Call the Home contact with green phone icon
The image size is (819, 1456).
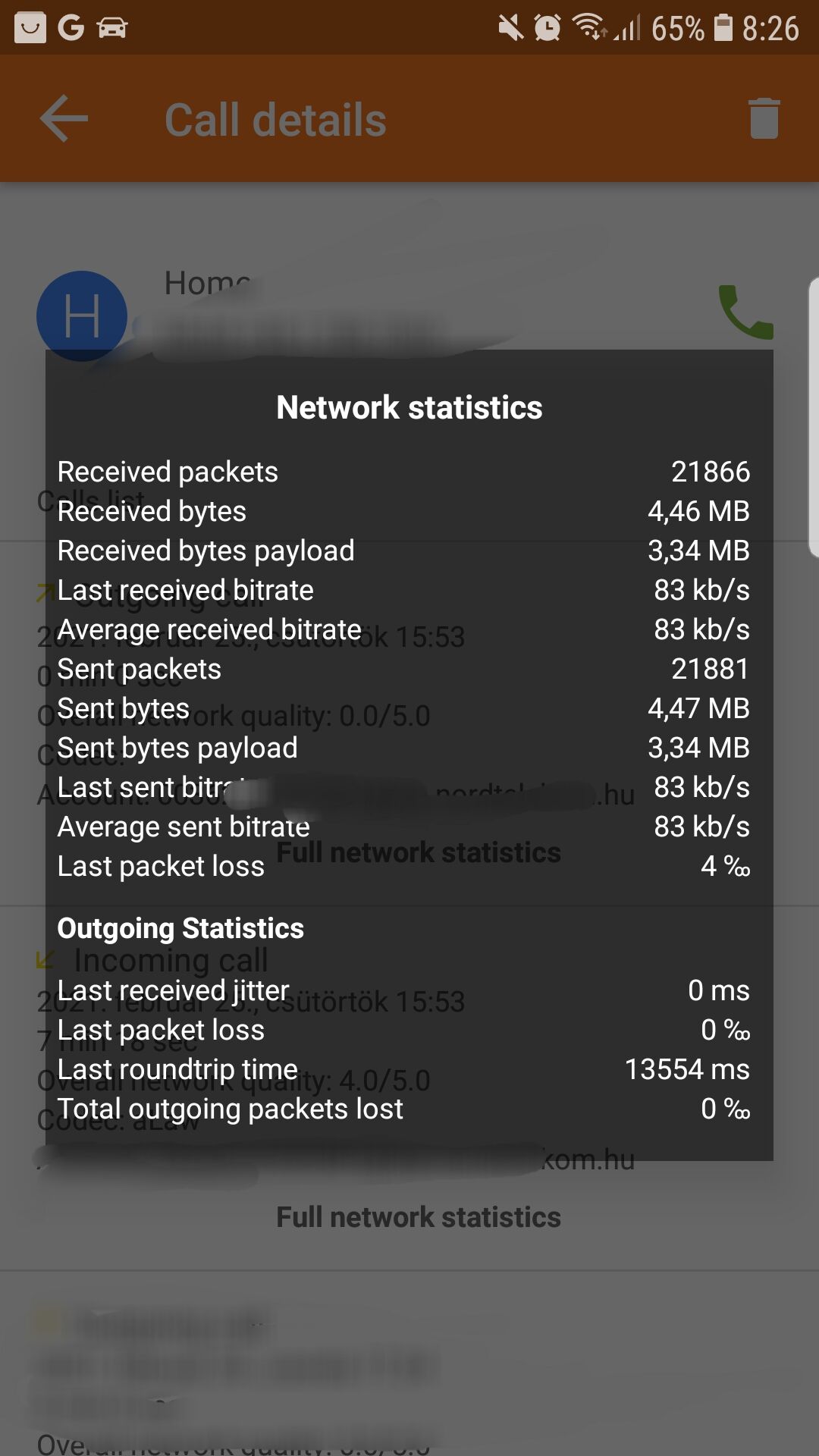pyautogui.click(x=745, y=312)
